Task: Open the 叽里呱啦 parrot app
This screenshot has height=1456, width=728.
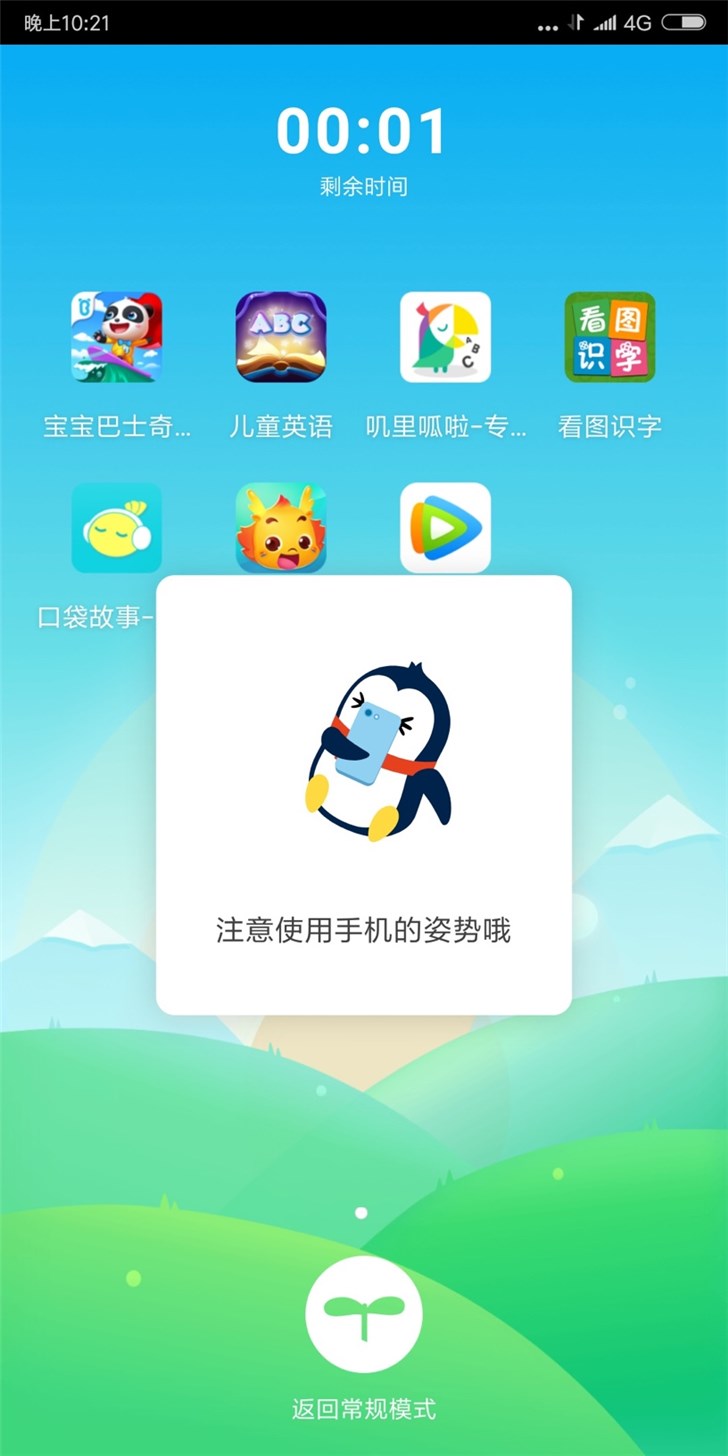Action: tap(445, 338)
